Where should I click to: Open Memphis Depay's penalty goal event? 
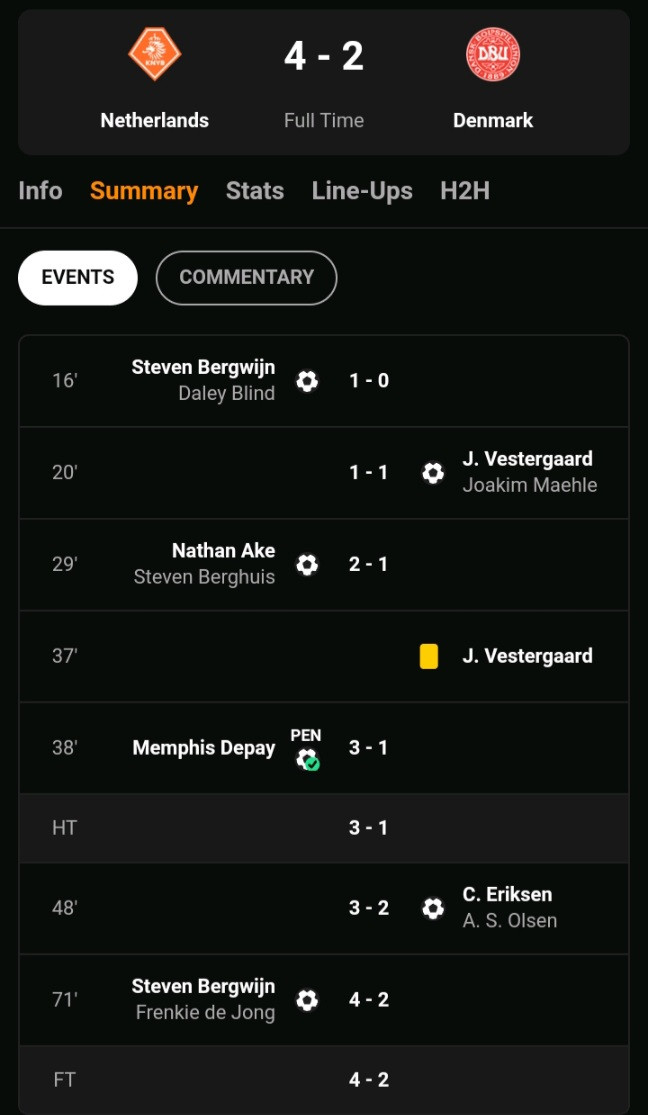[324, 748]
